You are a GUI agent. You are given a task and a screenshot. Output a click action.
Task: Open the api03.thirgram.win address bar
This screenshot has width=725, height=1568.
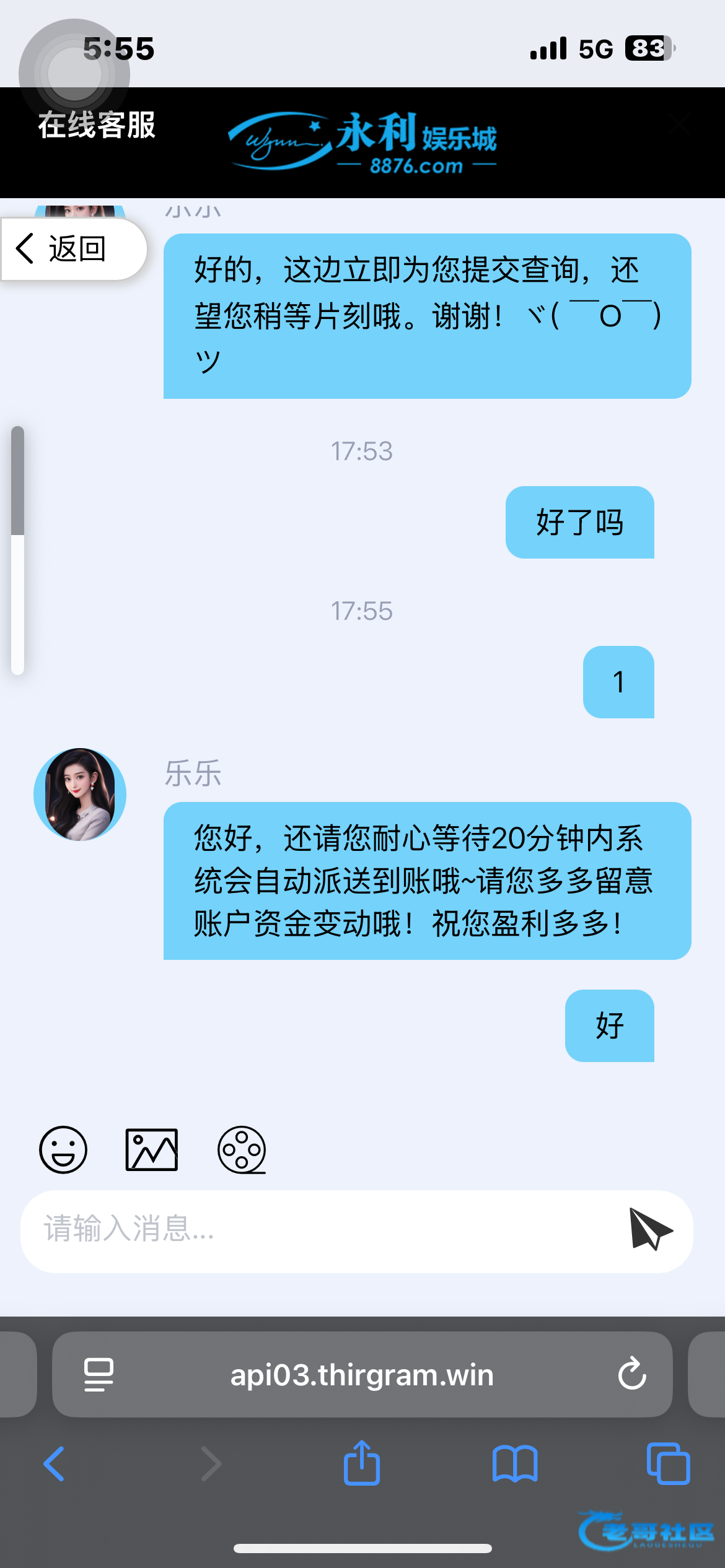[x=362, y=1375]
